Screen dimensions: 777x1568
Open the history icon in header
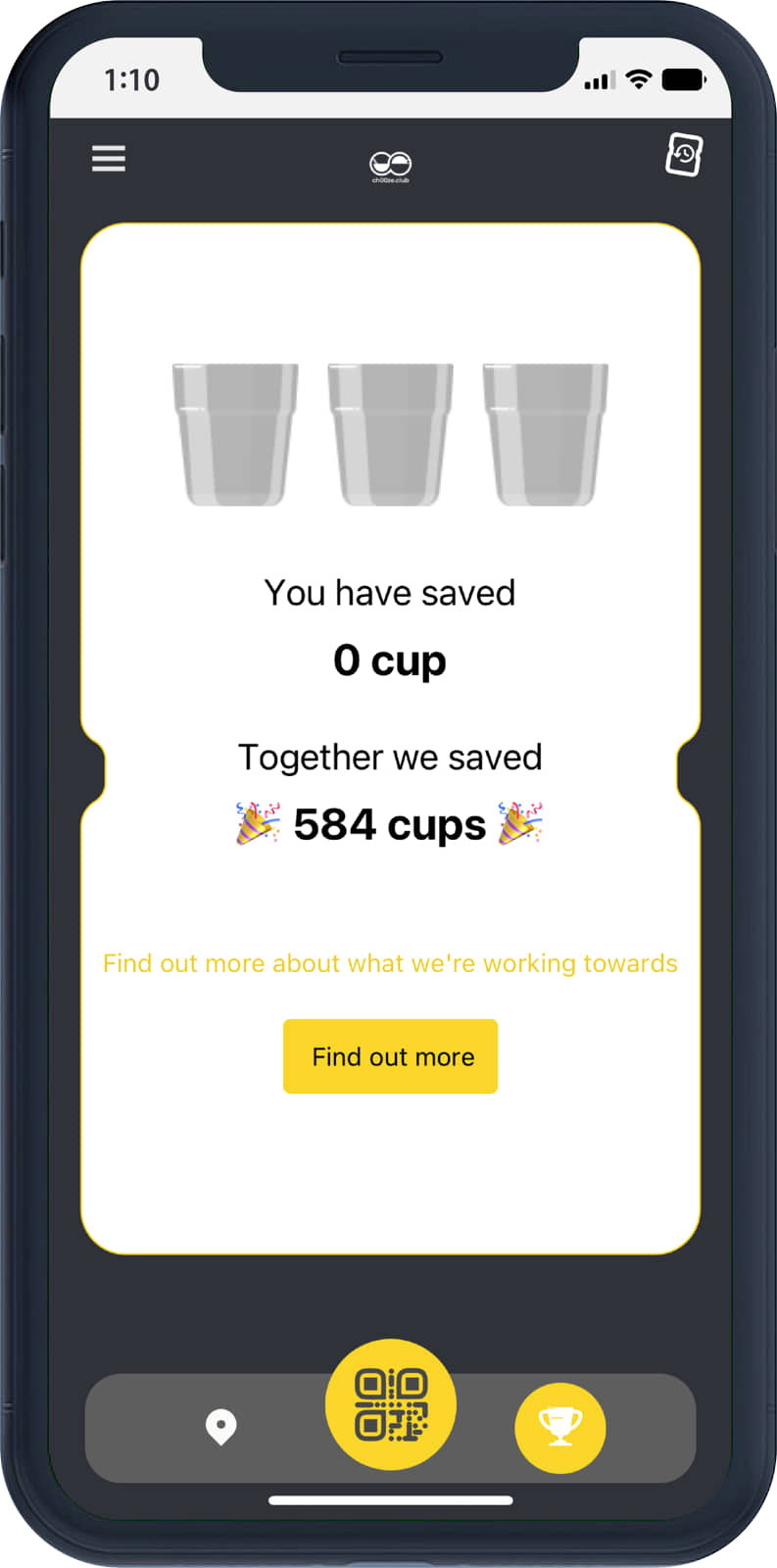click(x=684, y=155)
